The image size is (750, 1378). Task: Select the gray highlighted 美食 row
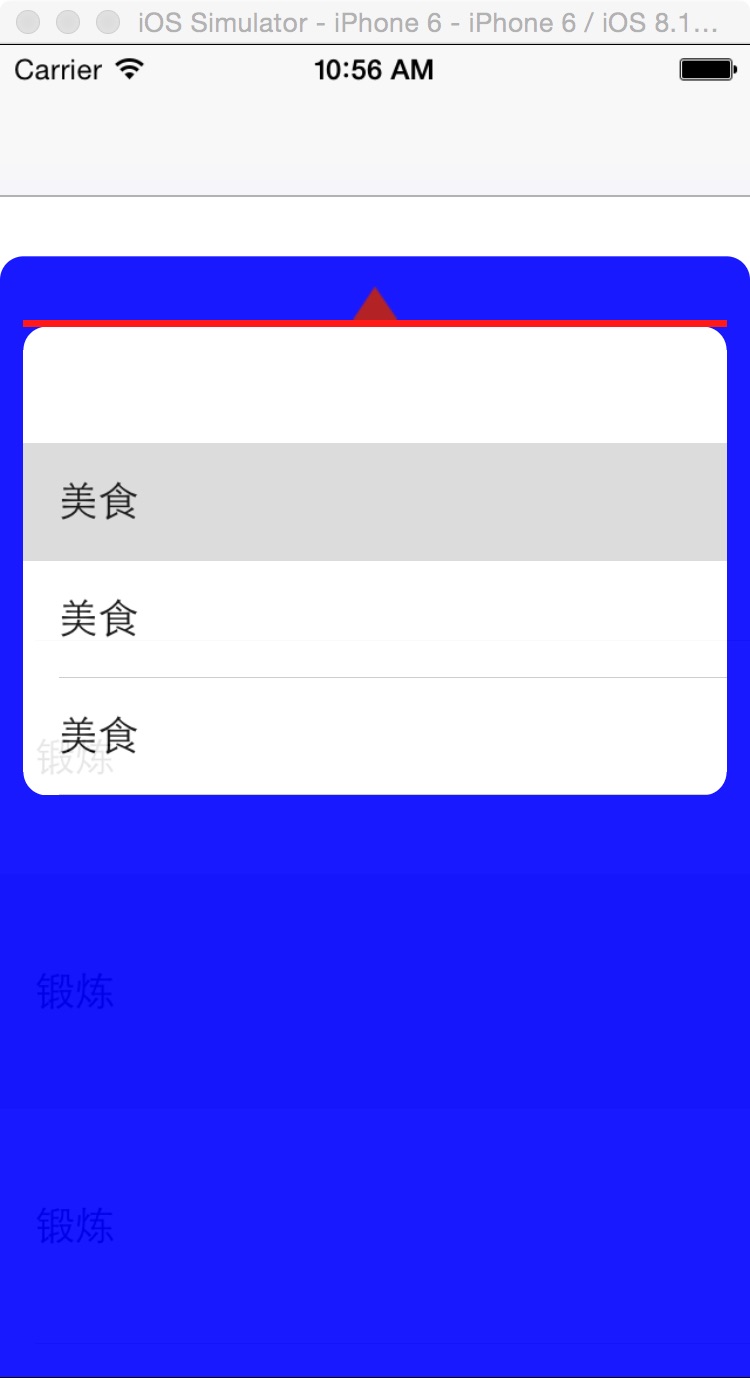(375, 501)
